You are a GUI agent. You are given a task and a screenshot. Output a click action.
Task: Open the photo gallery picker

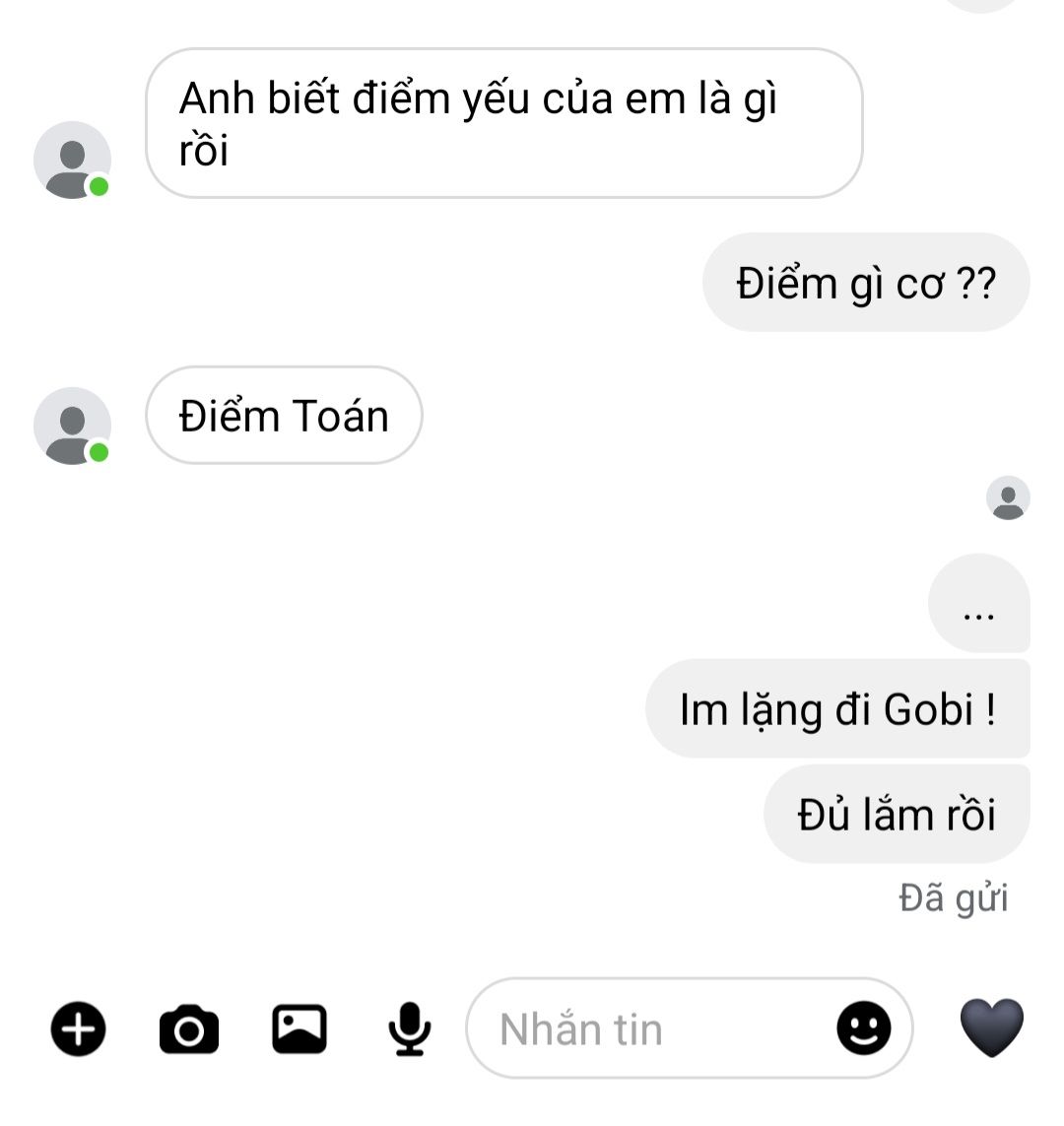pyautogui.click(x=300, y=1029)
